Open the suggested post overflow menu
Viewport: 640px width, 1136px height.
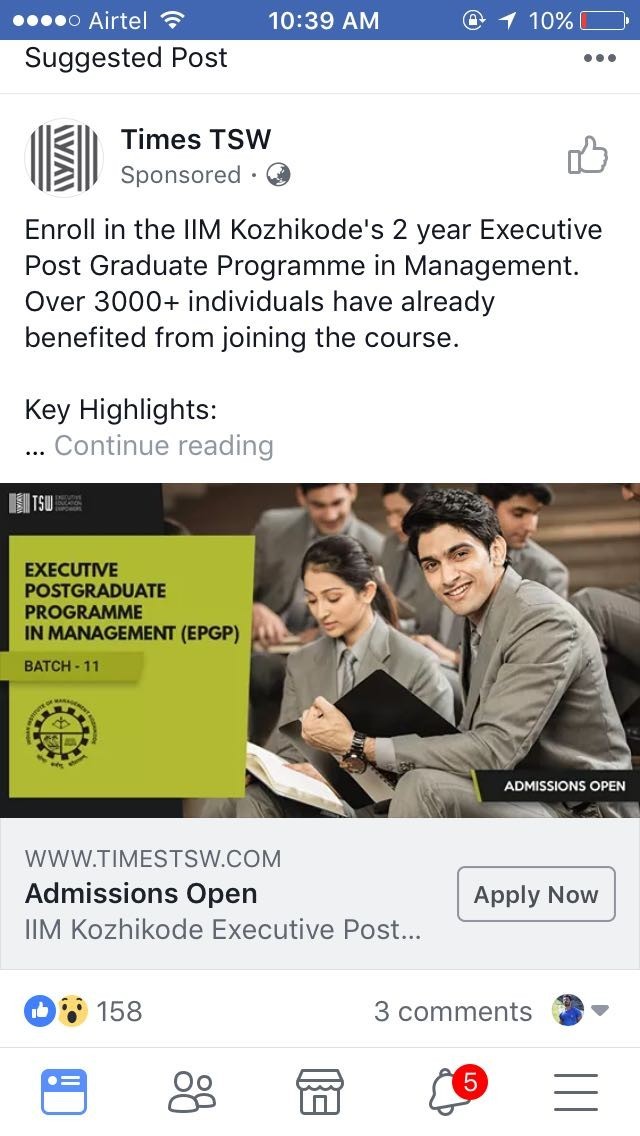click(599, 58)
